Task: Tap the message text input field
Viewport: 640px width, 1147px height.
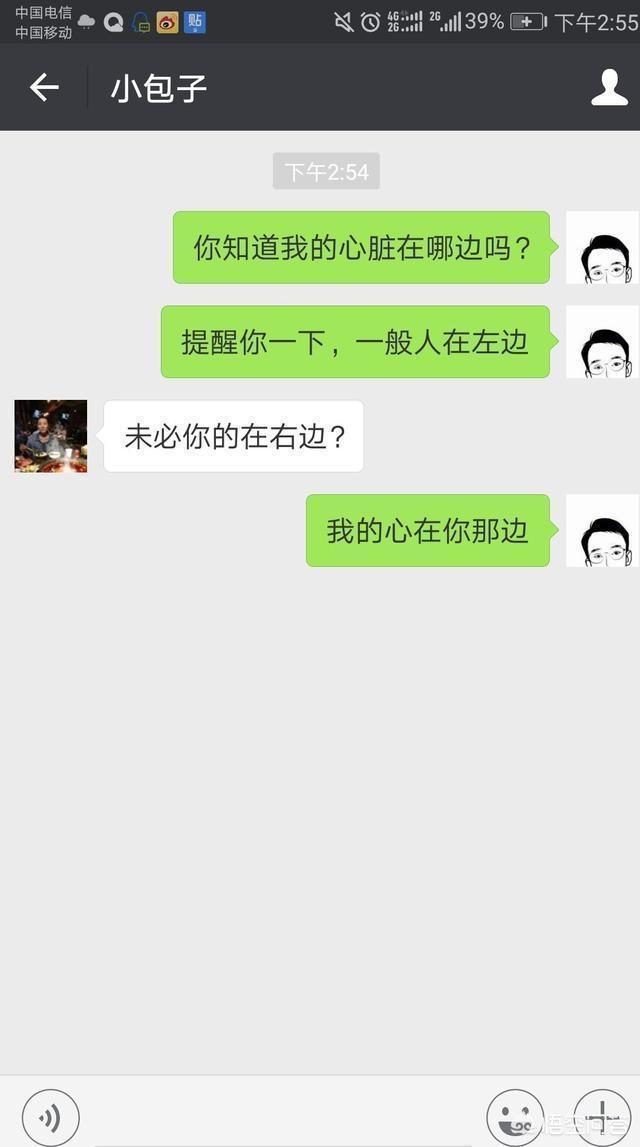Action: pos(283,1119)
